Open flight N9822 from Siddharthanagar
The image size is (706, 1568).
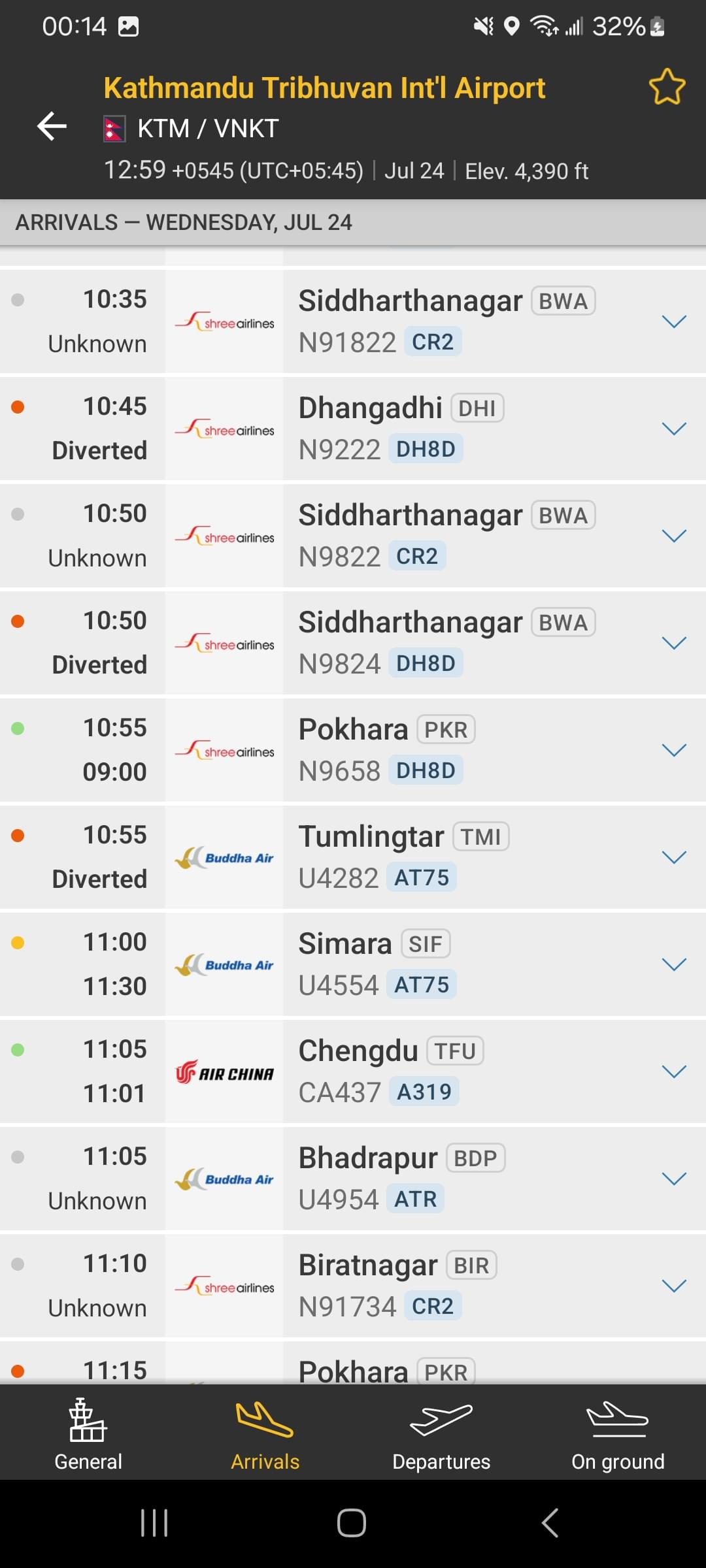(353, 536)
